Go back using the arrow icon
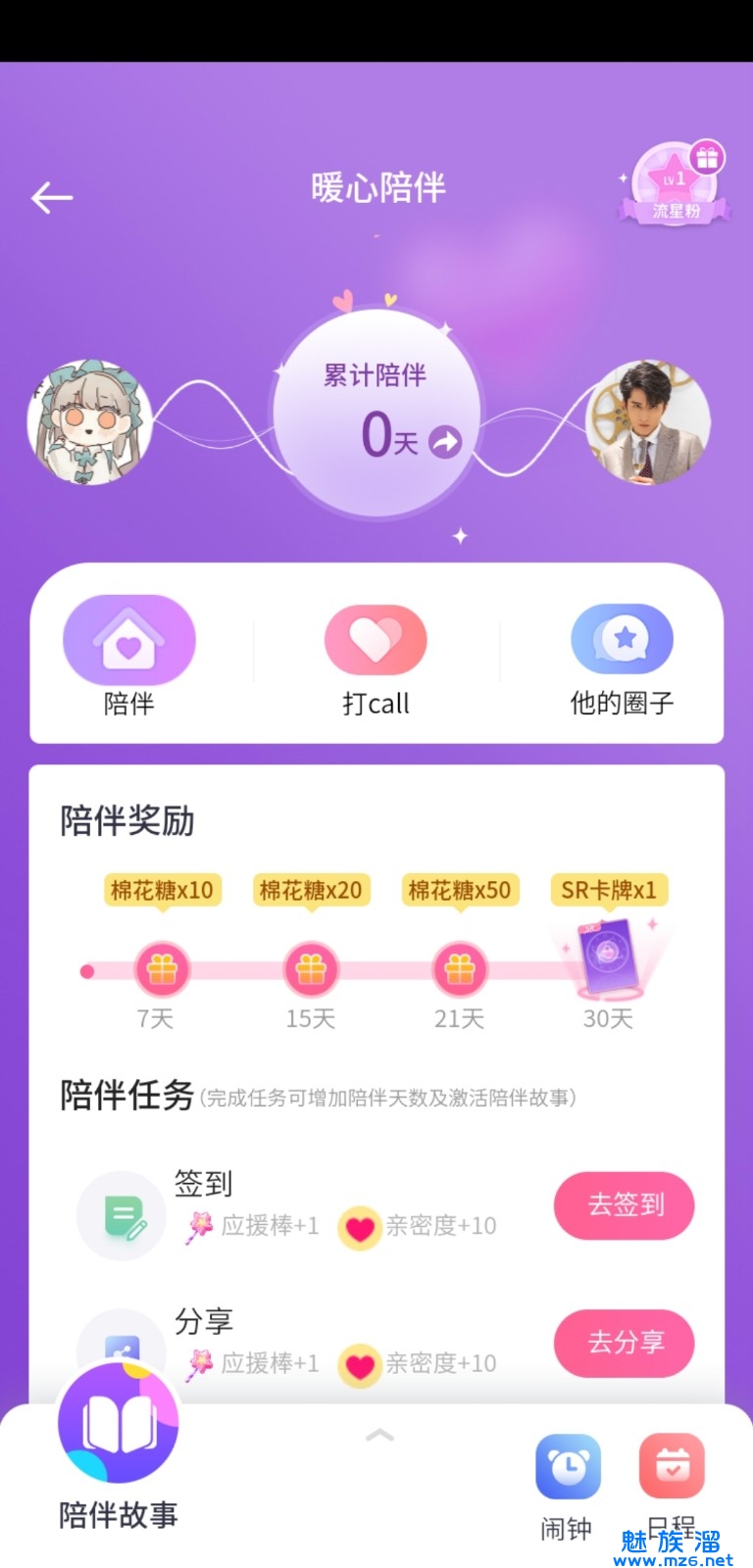The image size is (753, 1568). click(x=52, y=197)
